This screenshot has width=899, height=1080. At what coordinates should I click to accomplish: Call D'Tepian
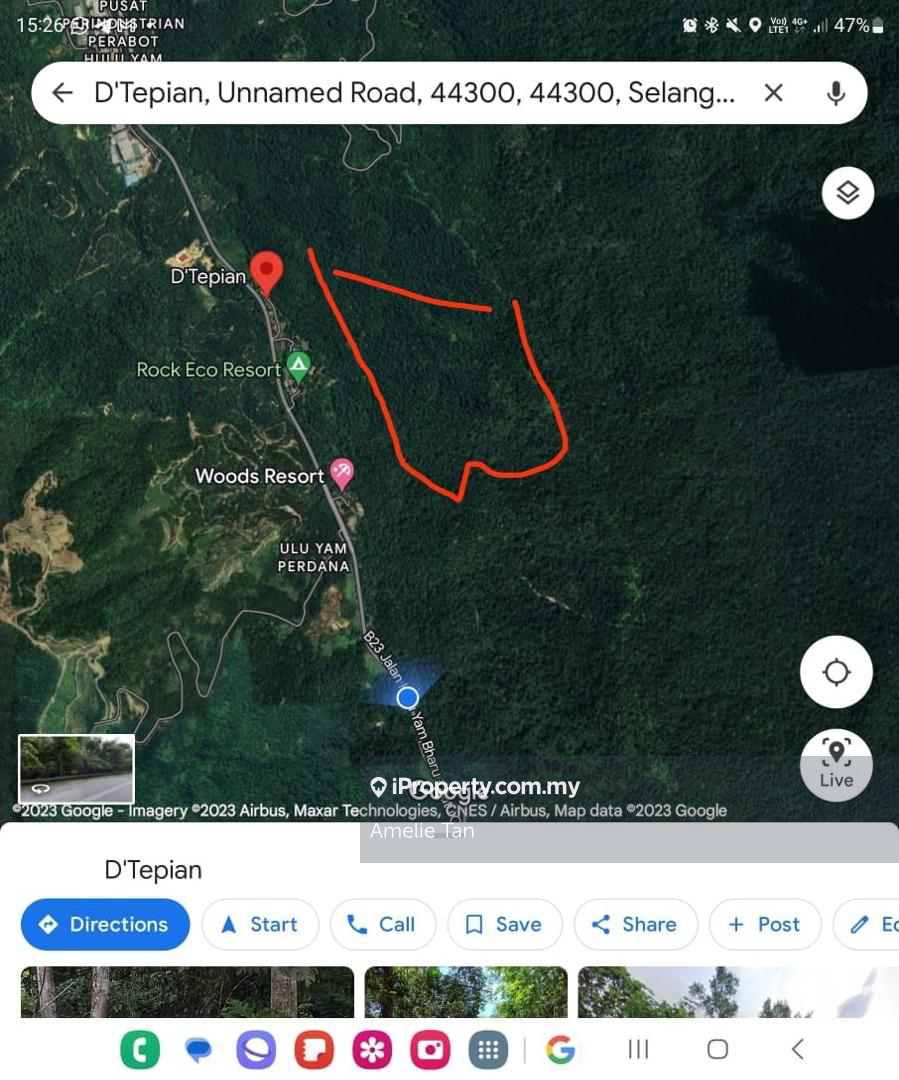point(382,924)
